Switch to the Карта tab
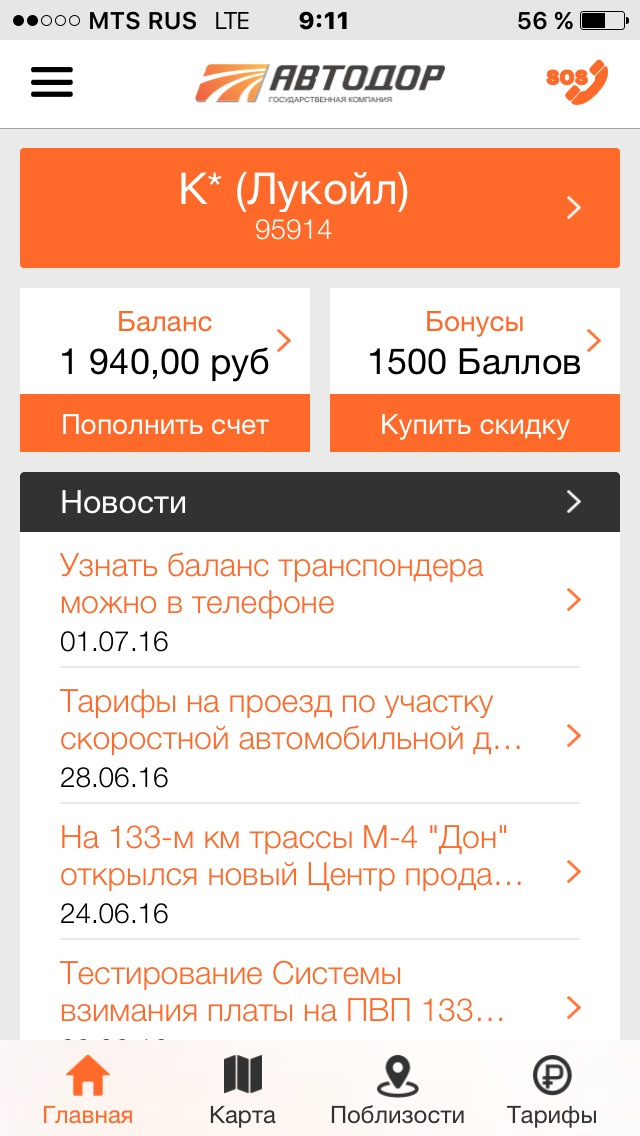Image resolution: width=640 pixels, height=1136 pixels. [x=242, y=1090]
